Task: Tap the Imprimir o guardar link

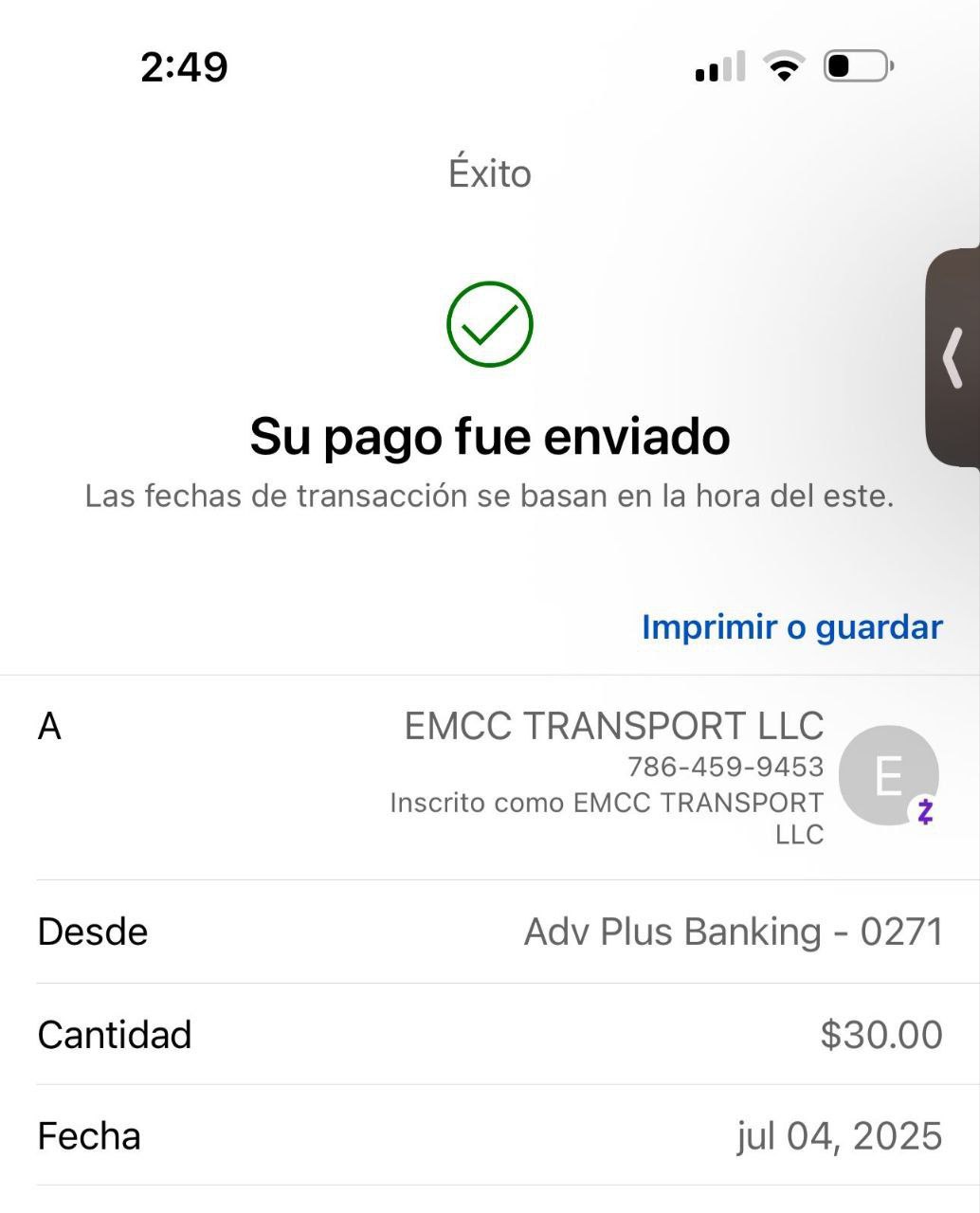Action: click(791, 627)
